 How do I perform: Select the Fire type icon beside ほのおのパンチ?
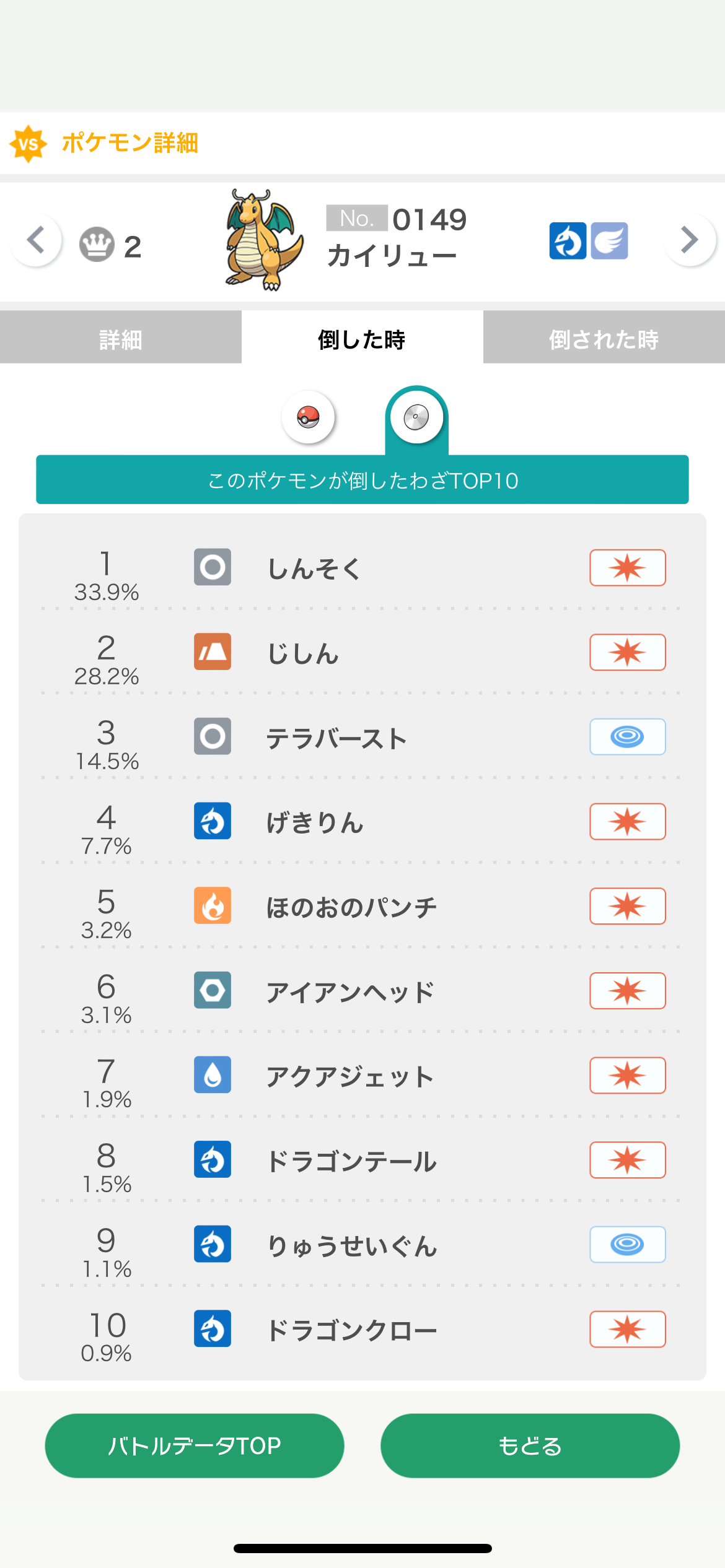(213, 906)
